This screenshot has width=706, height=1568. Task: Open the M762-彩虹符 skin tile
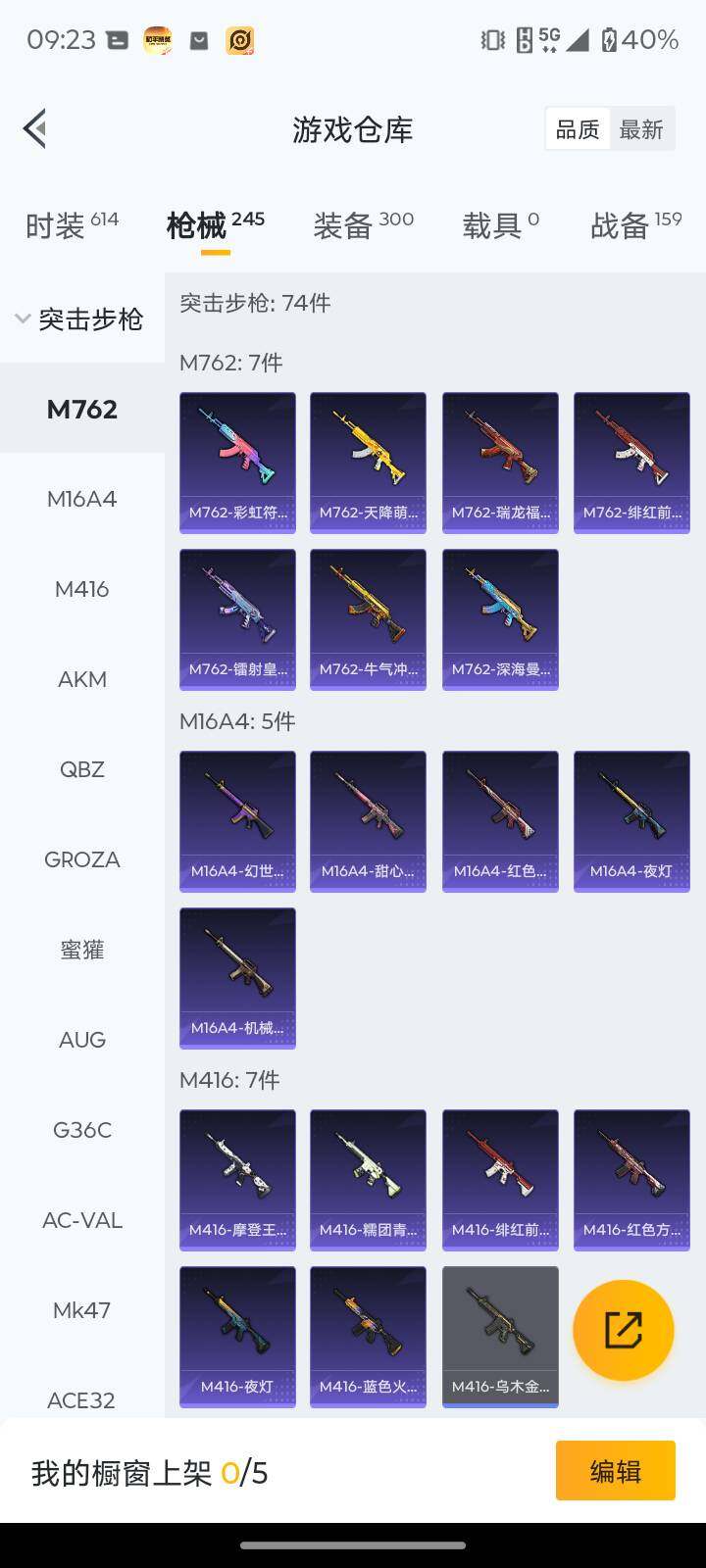point(237,463)
